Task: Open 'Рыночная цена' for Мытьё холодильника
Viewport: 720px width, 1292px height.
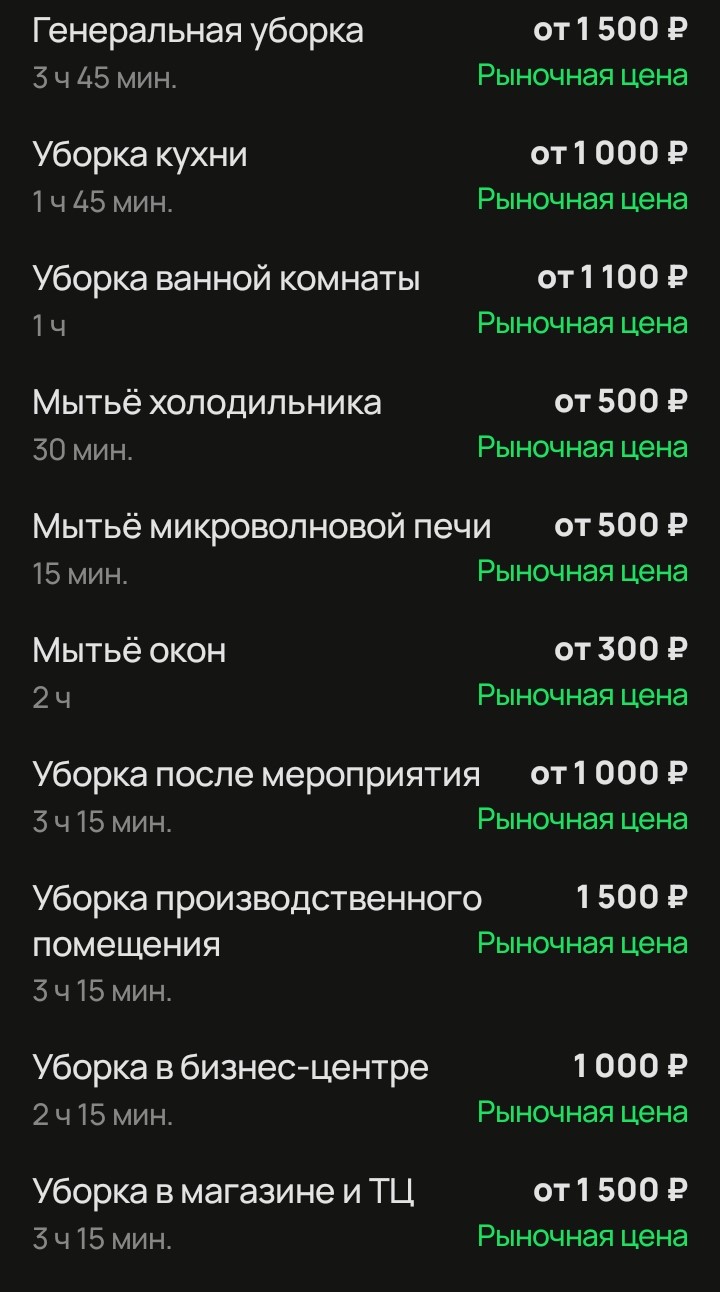Action: click(582, 448)
